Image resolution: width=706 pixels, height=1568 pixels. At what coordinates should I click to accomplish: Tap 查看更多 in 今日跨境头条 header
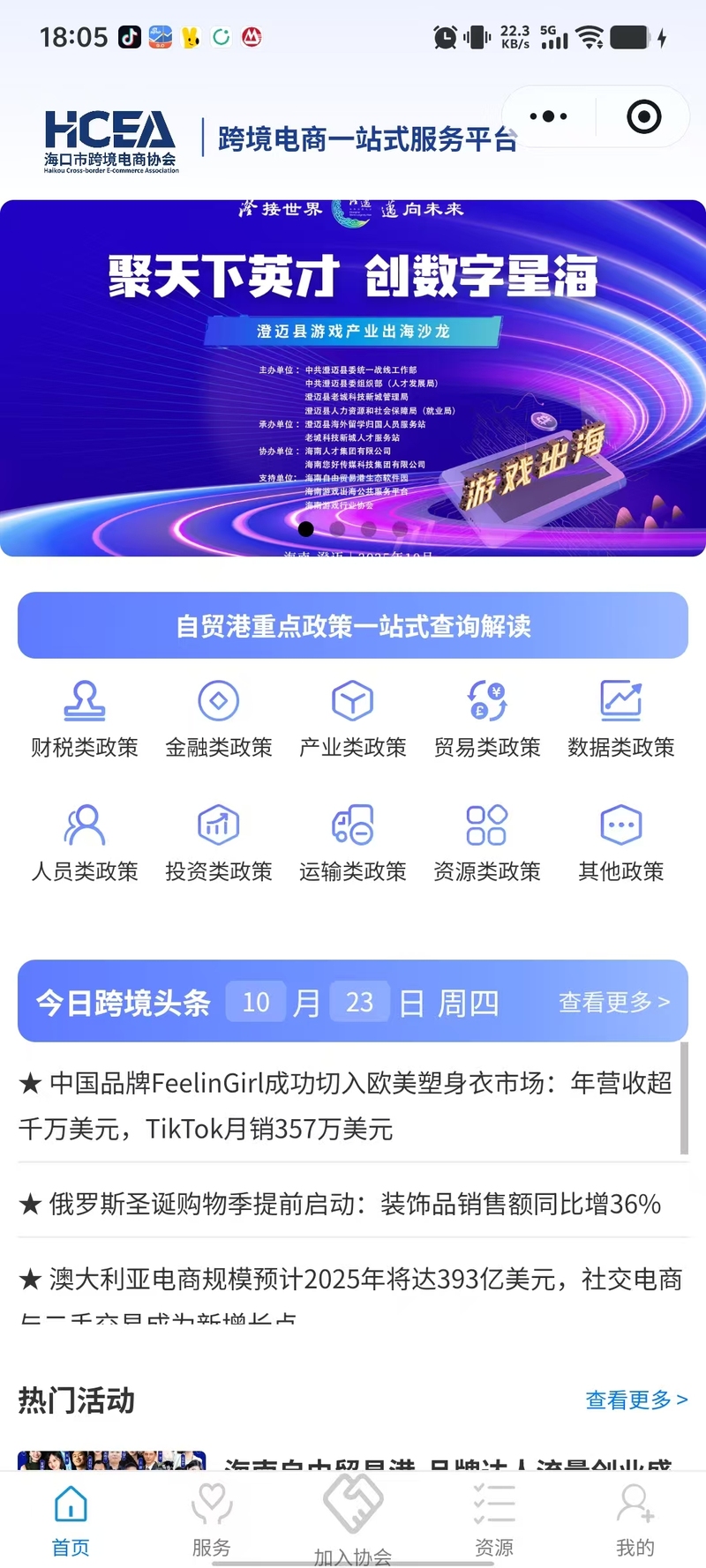[614, 1002]
